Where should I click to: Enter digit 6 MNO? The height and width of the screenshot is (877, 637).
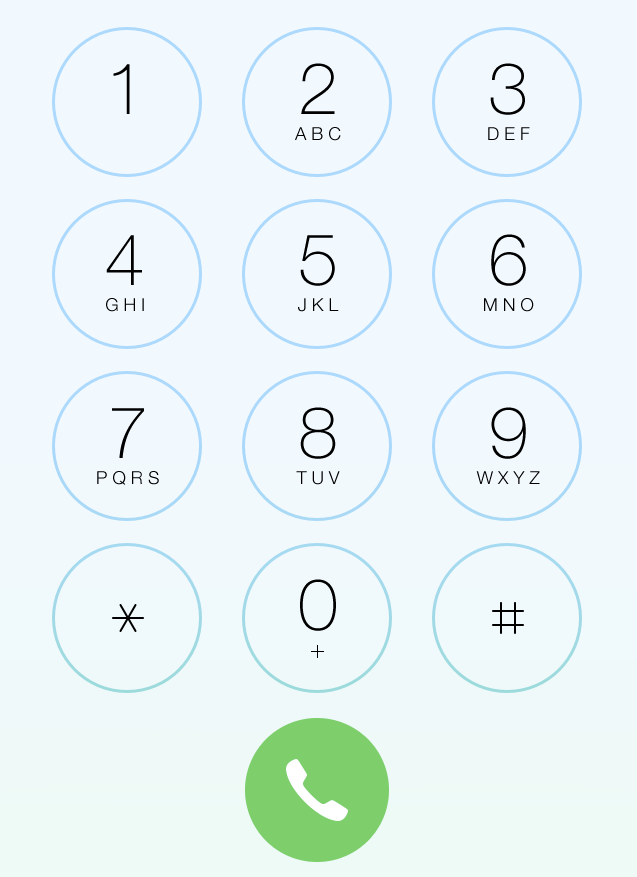(x=507, y=274)
